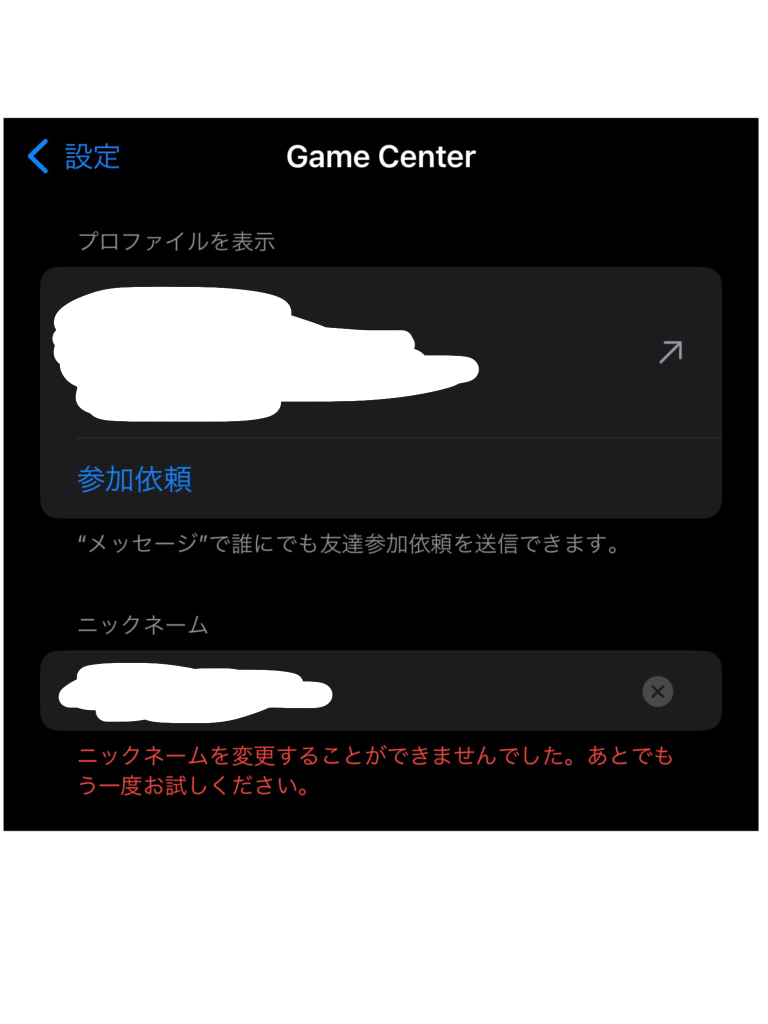Tap the 参加依頼 link
768x1024 pixels.
134,479
